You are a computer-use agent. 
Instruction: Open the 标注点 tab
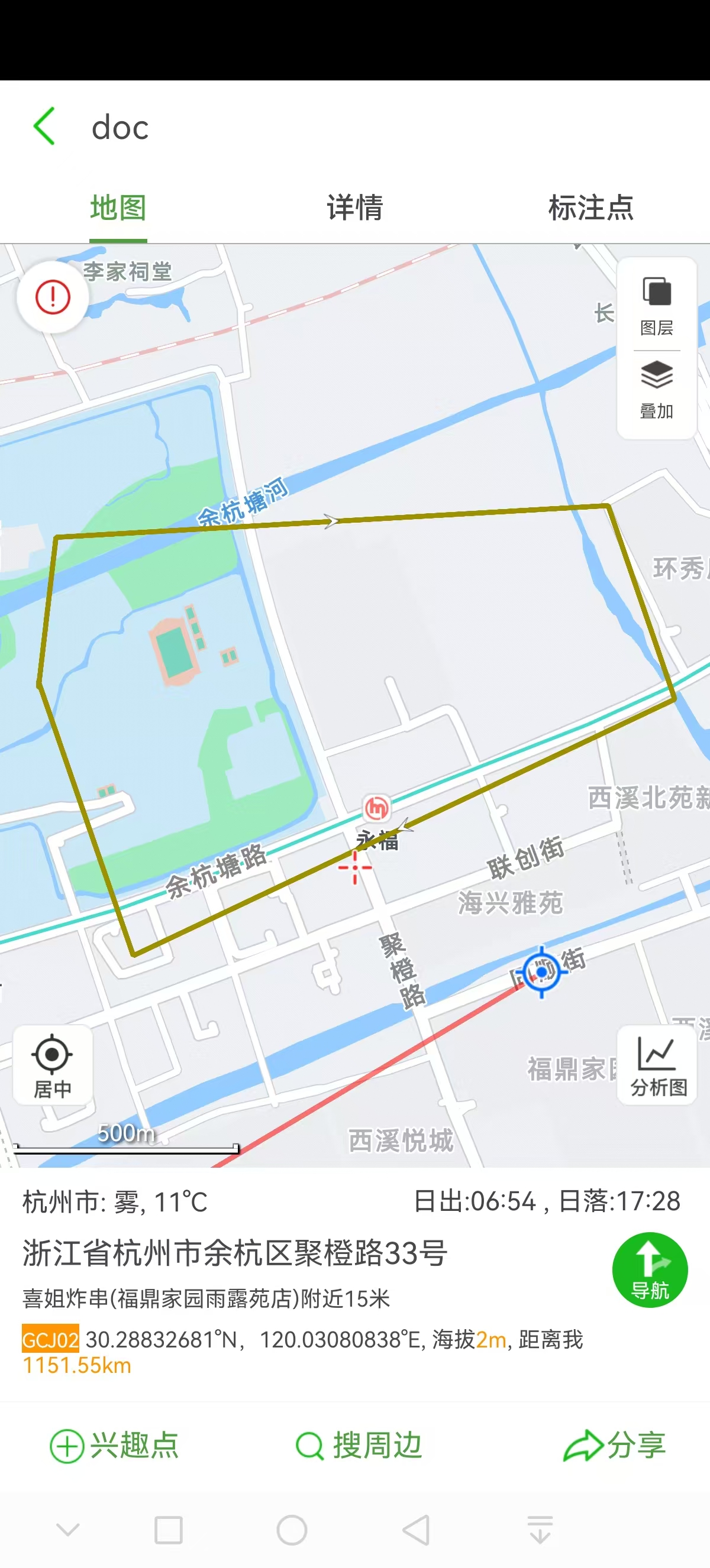pyautogui.click(x=590, y=208)
